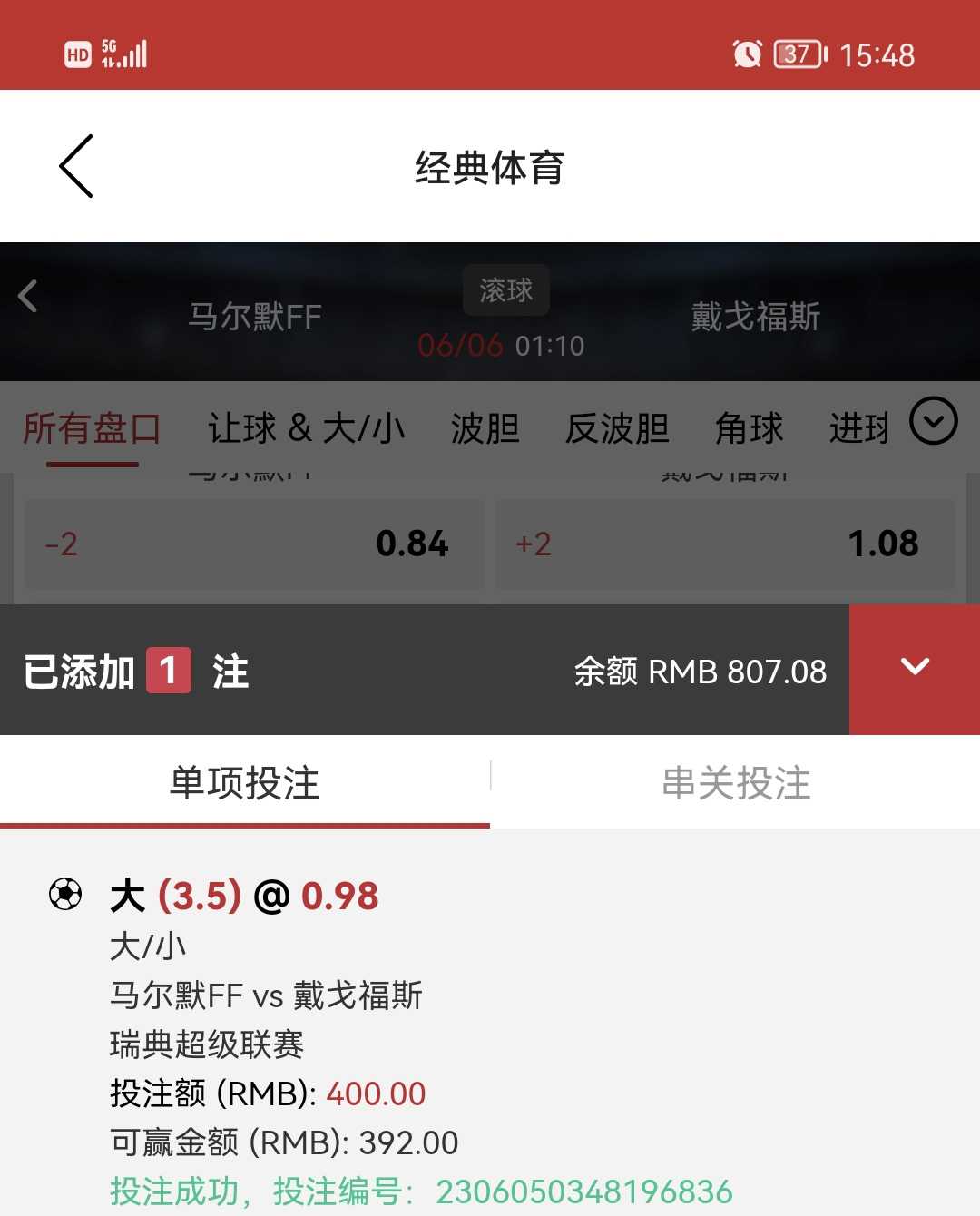
Task: Go back from 经典体育 page
Action: click(x=77, y=166)
